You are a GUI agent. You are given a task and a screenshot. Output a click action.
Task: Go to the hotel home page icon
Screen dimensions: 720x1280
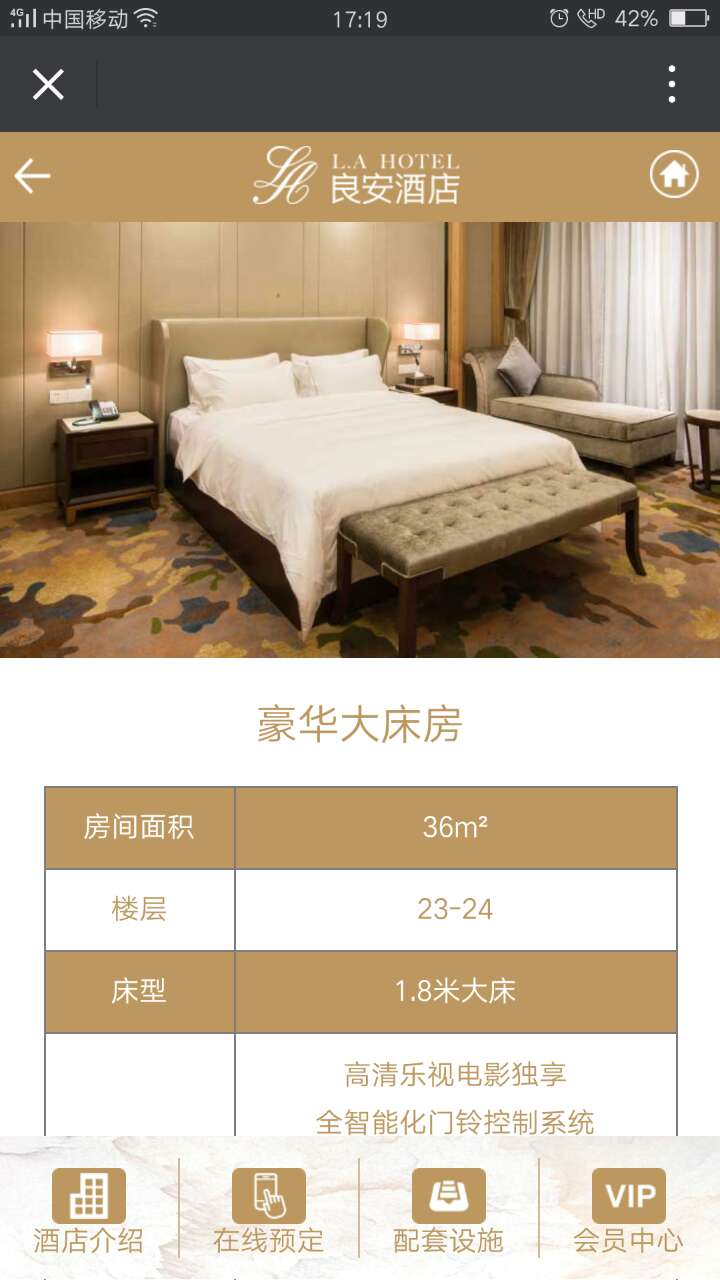click(x=674, y=175)
